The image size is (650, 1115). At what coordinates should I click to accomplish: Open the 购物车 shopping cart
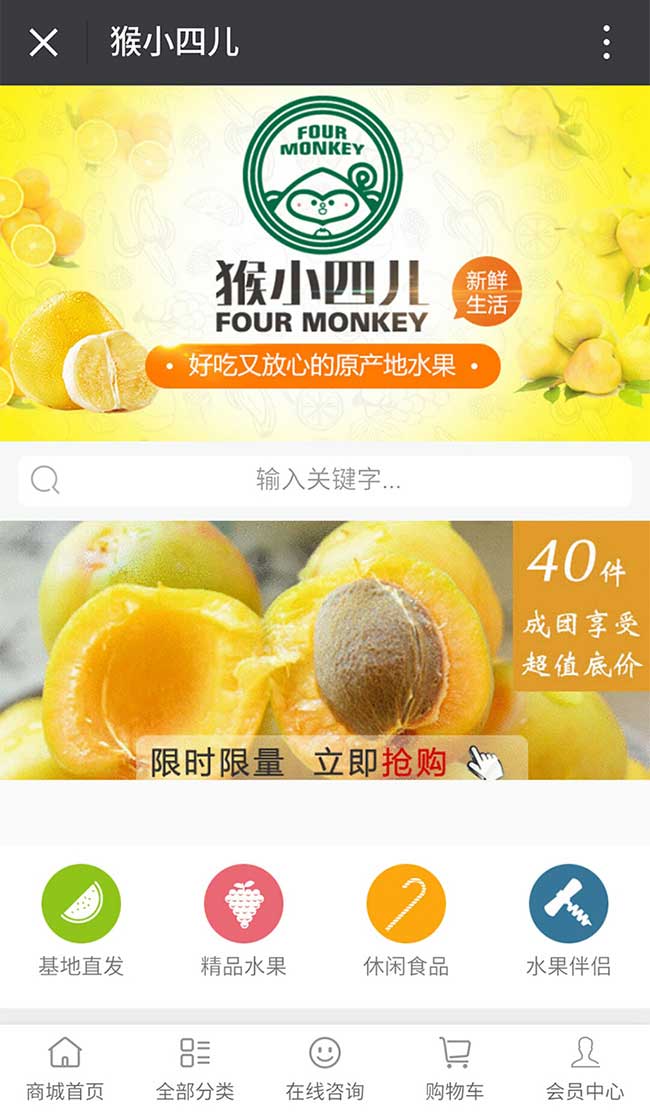pyautogui.click(x=455, y=1068)
